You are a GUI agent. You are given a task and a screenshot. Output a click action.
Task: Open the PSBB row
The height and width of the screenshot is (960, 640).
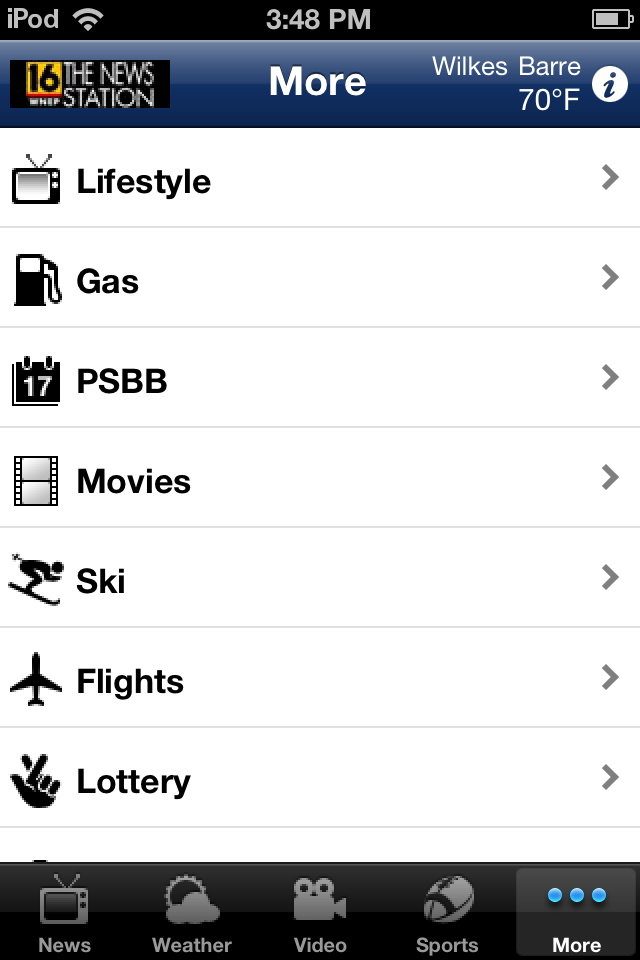click(x=320, y=380)
